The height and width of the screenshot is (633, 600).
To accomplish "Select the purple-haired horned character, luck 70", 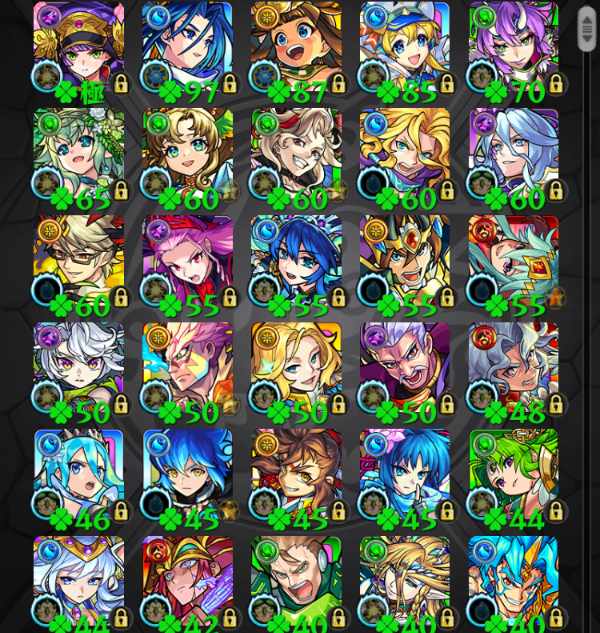I will (514, 50).
